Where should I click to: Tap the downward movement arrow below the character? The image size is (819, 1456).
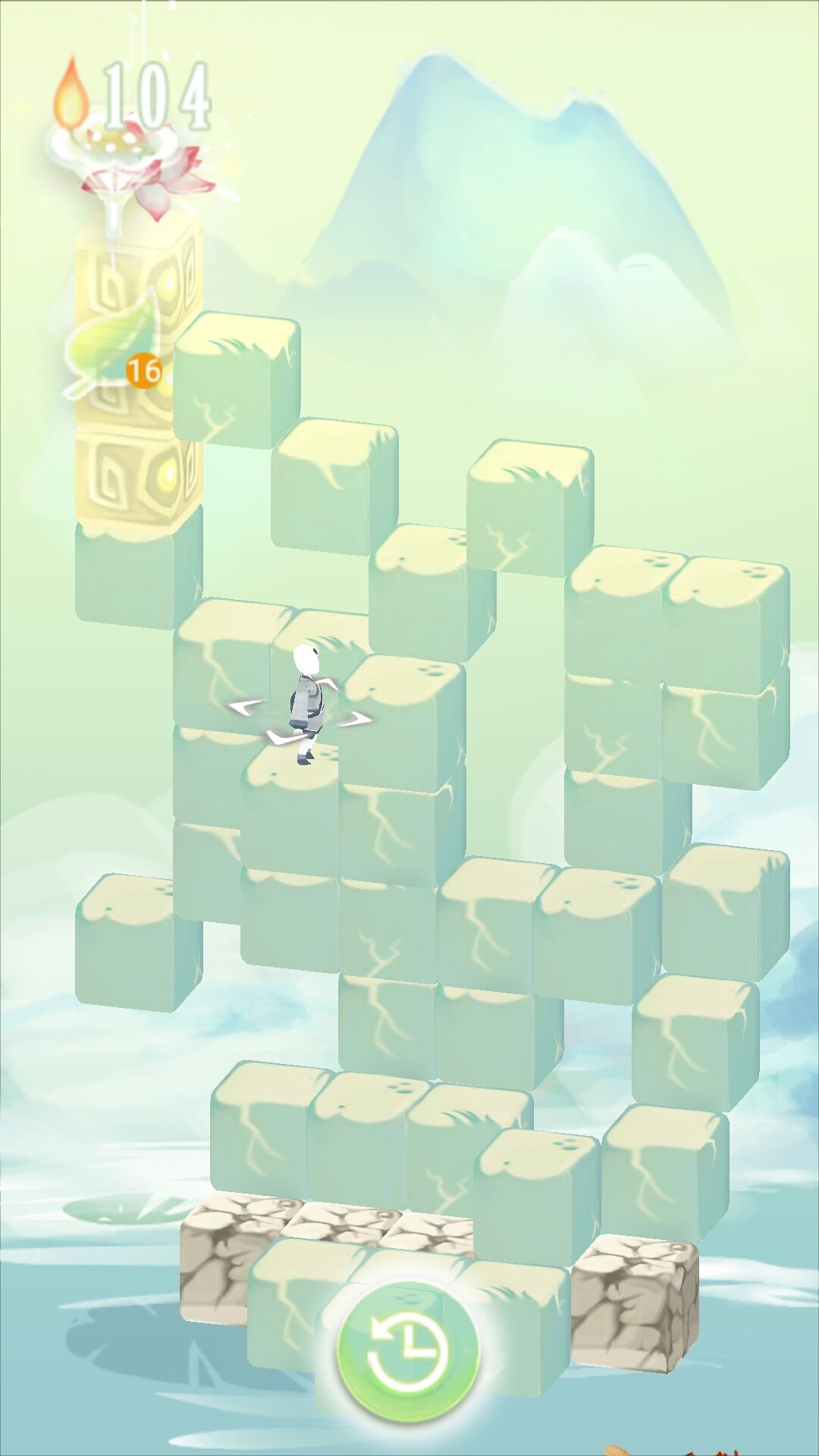point(284,736)
